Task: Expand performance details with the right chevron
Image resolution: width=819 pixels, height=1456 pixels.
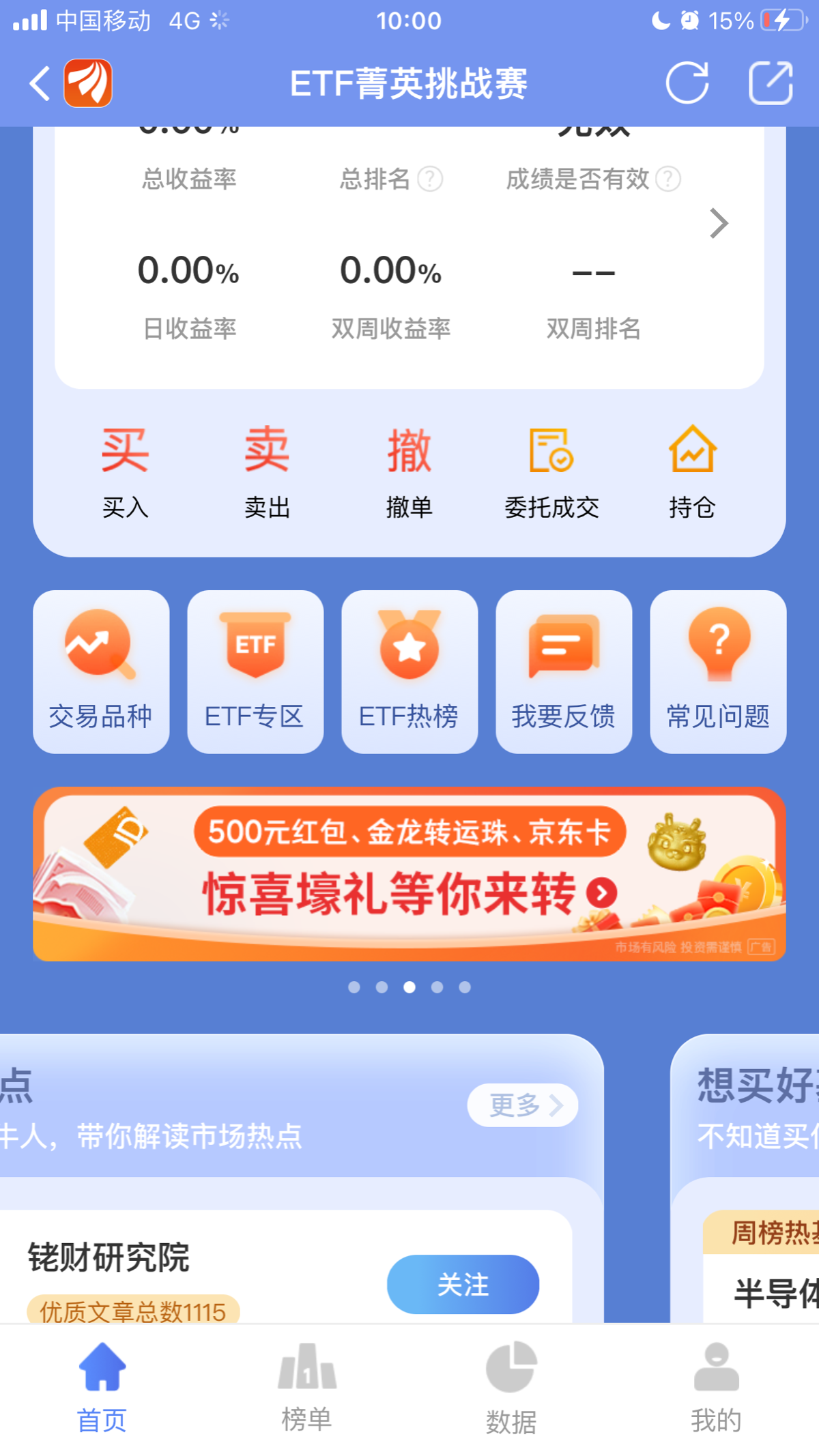Action: 719,224
